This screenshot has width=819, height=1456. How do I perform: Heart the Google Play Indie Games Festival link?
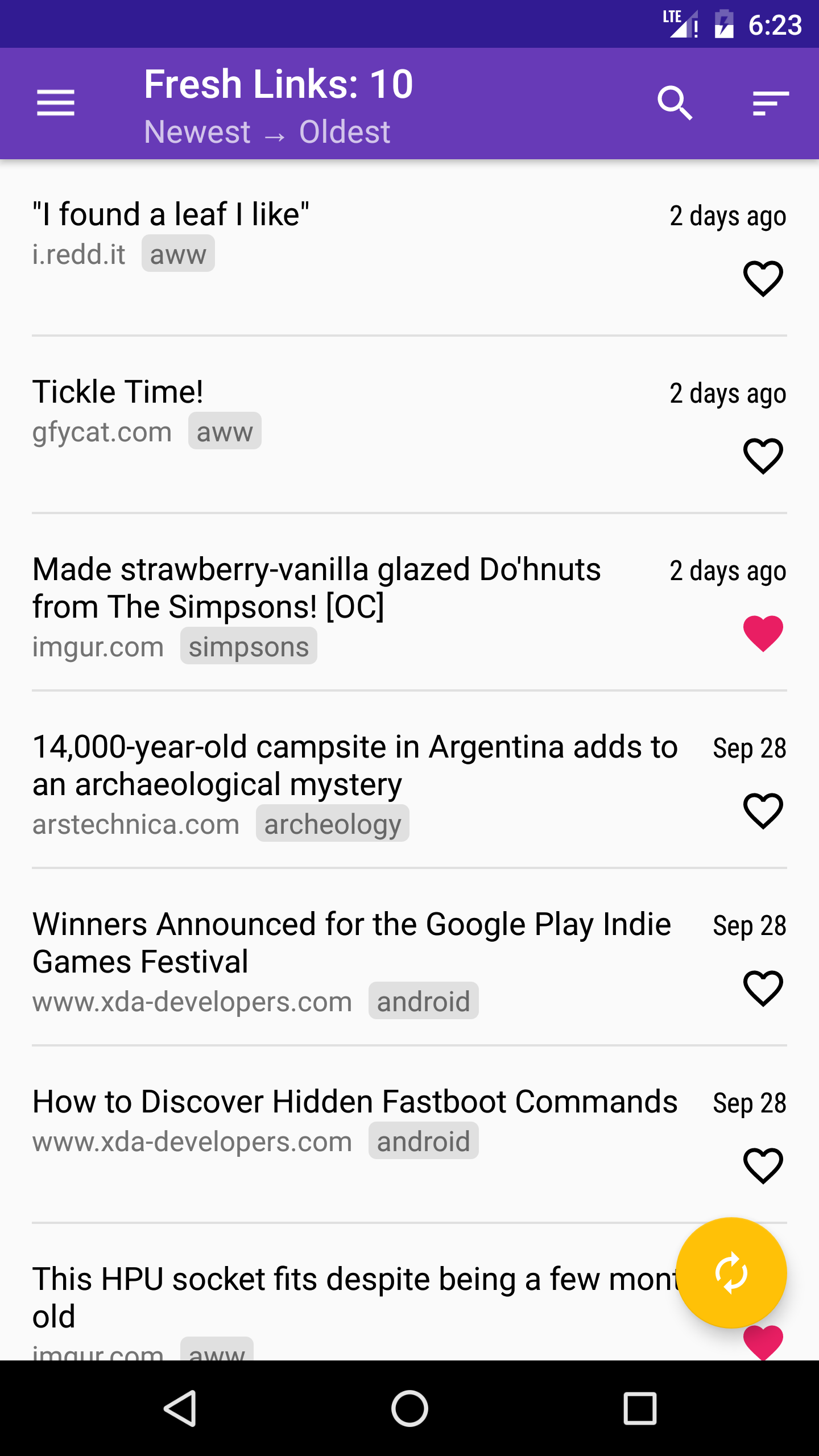(763, 988)
